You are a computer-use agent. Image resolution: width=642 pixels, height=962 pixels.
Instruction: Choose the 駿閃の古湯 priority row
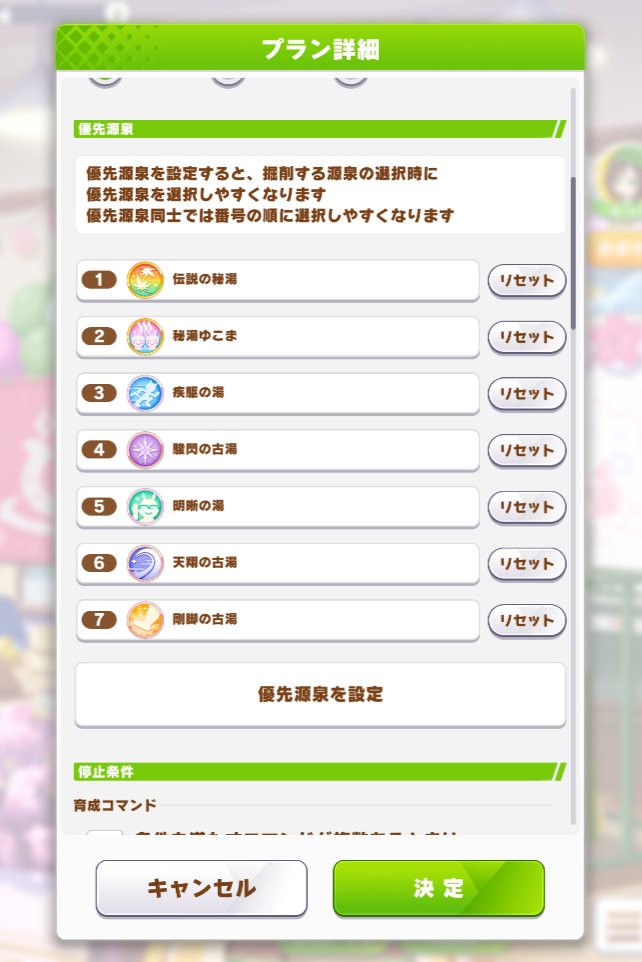coord(277,450)
